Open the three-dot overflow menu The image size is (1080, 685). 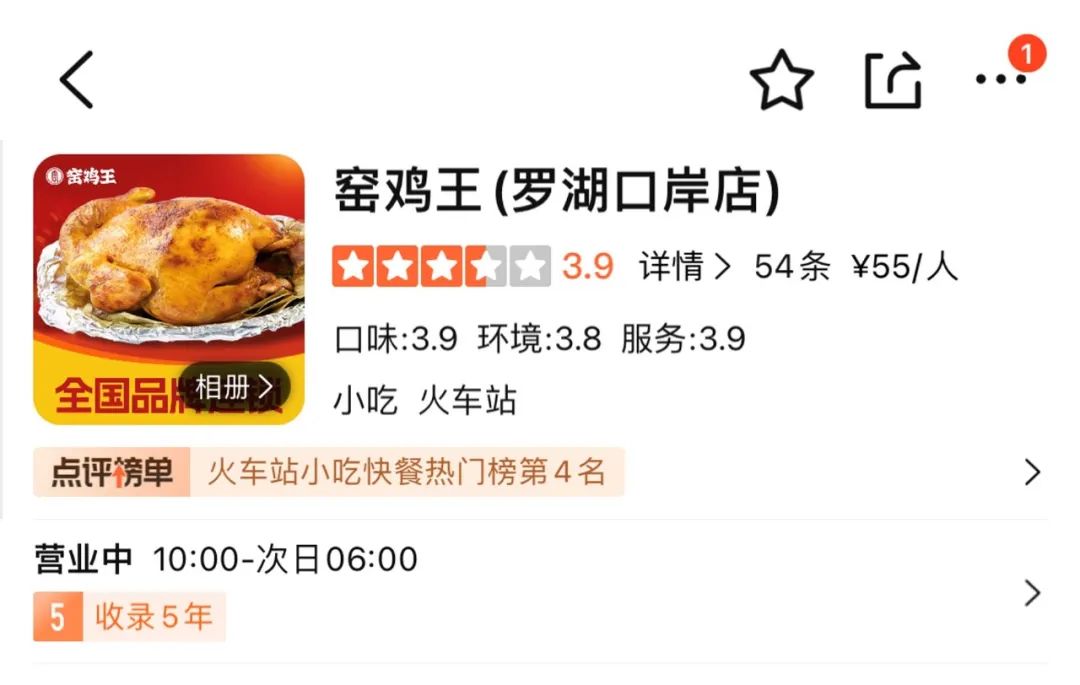point(1001,80)
